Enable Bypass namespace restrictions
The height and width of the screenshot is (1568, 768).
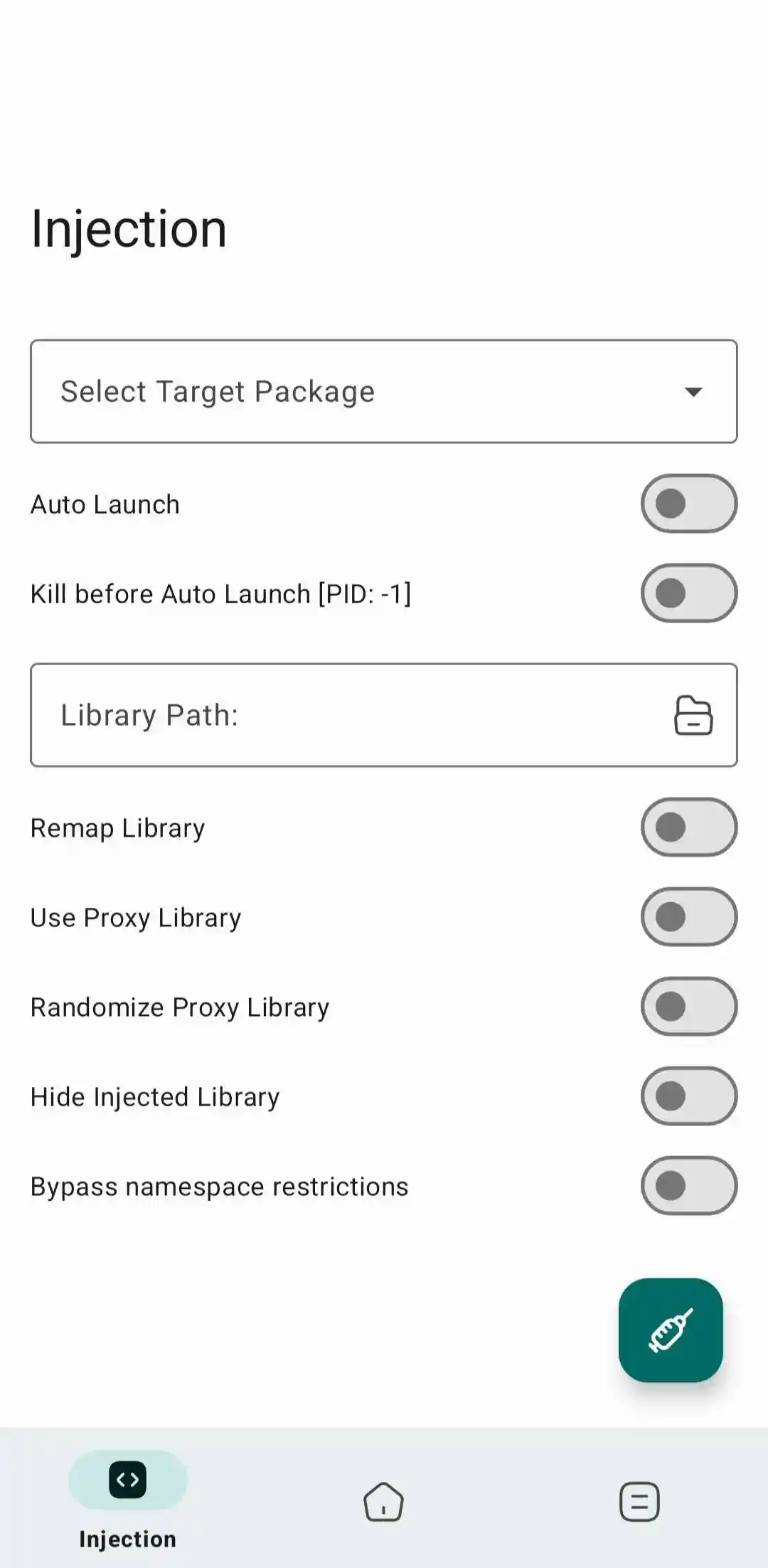688,1186
